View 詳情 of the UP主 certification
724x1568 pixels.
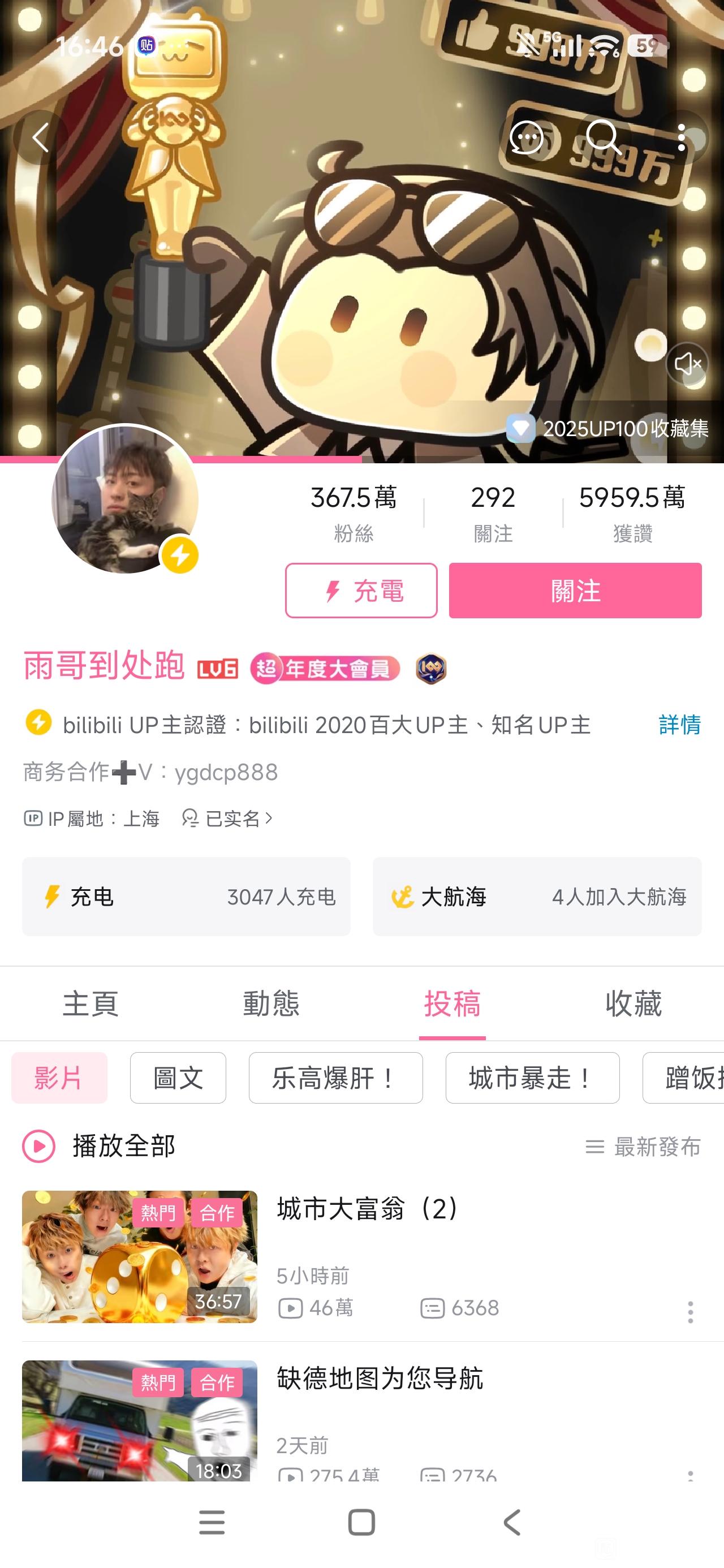[x=679, y=725]
